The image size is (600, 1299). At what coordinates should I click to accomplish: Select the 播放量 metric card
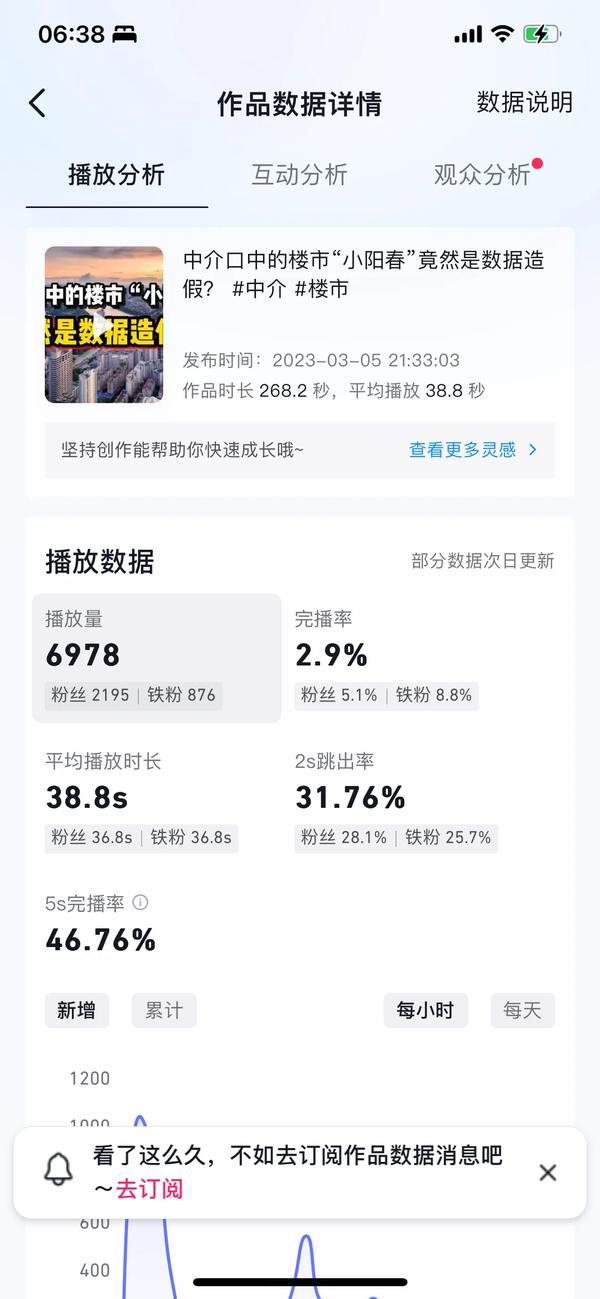(156, 657)
